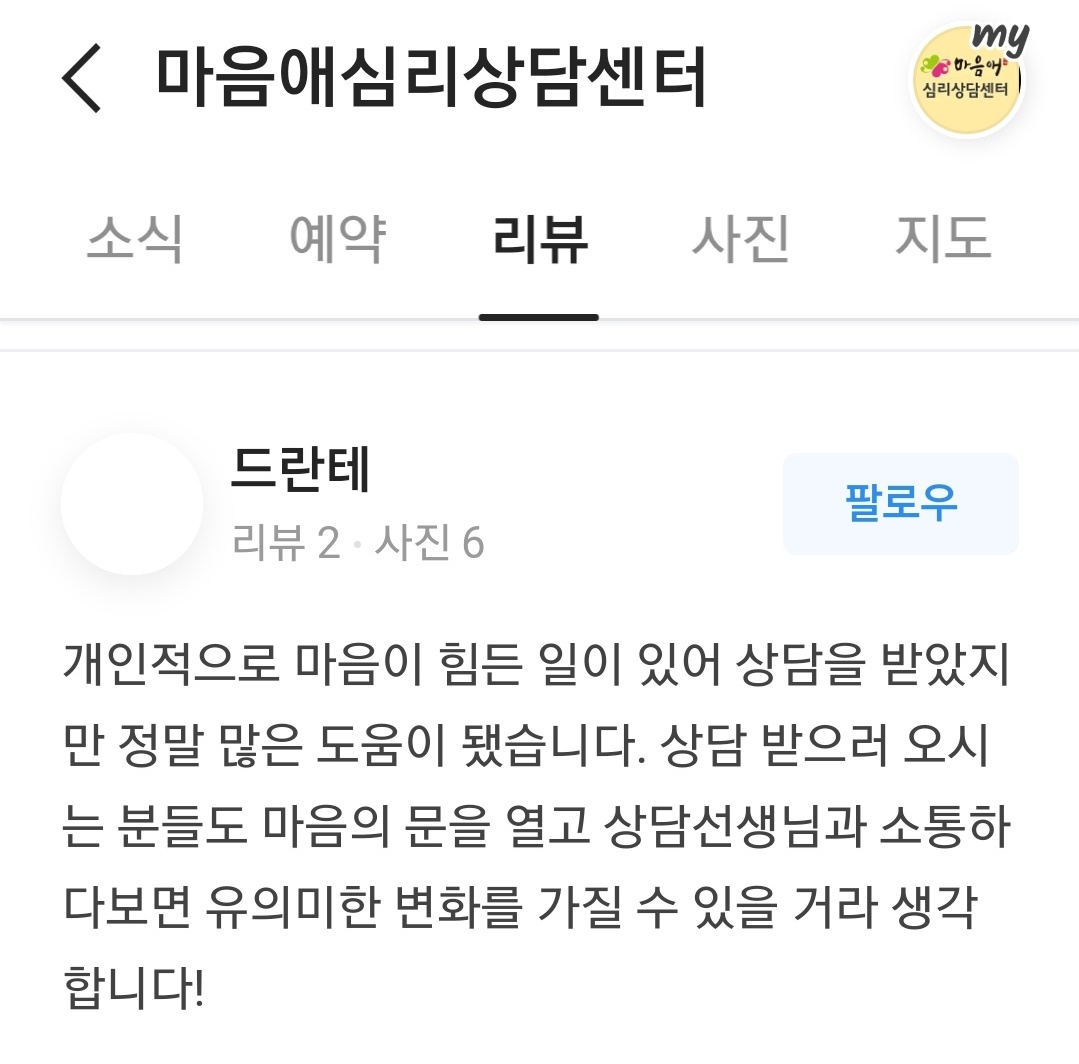
Task: Follow reviewer 드란테 with 팔로우 button
Action: [x=900, y=503]
